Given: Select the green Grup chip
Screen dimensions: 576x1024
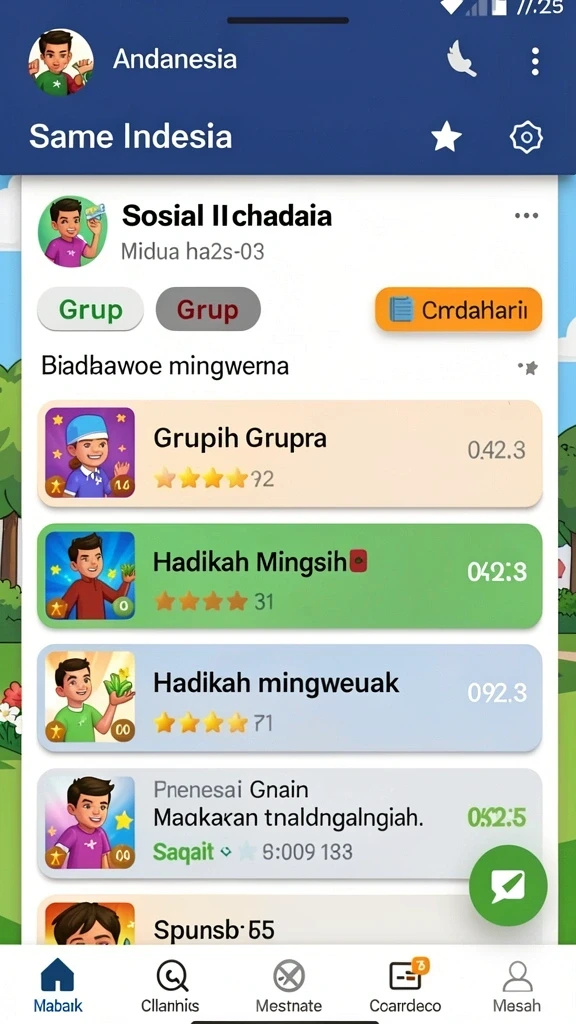Looking at the screenshot, I should 90,309.
